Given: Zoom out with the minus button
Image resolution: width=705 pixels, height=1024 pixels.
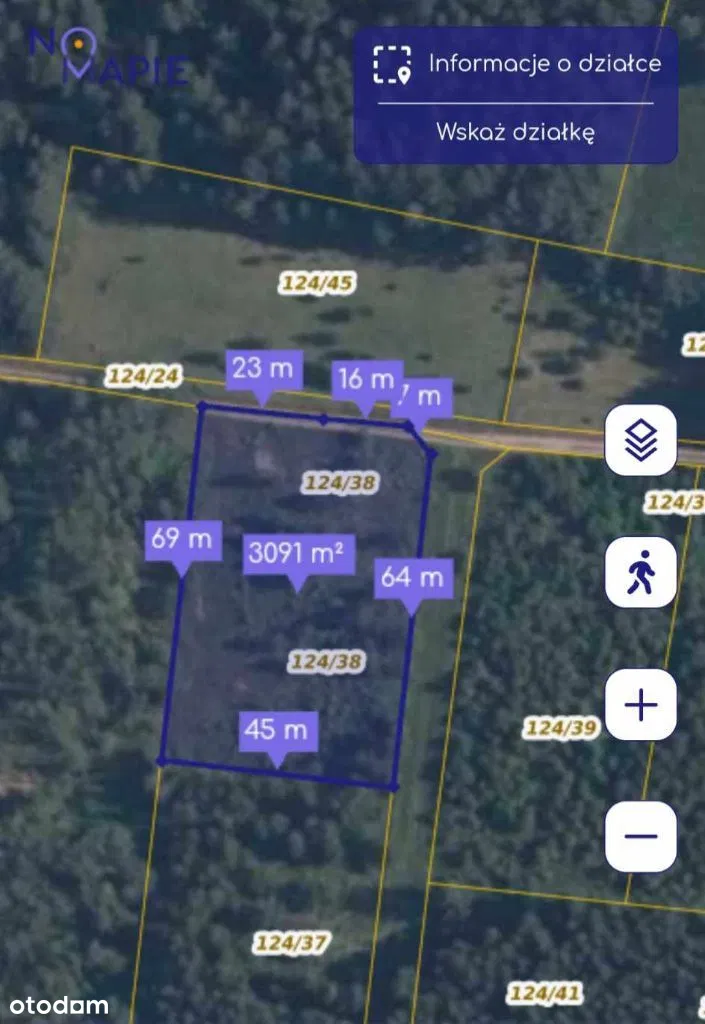Looking at the screenshot, I should point(640,836).
